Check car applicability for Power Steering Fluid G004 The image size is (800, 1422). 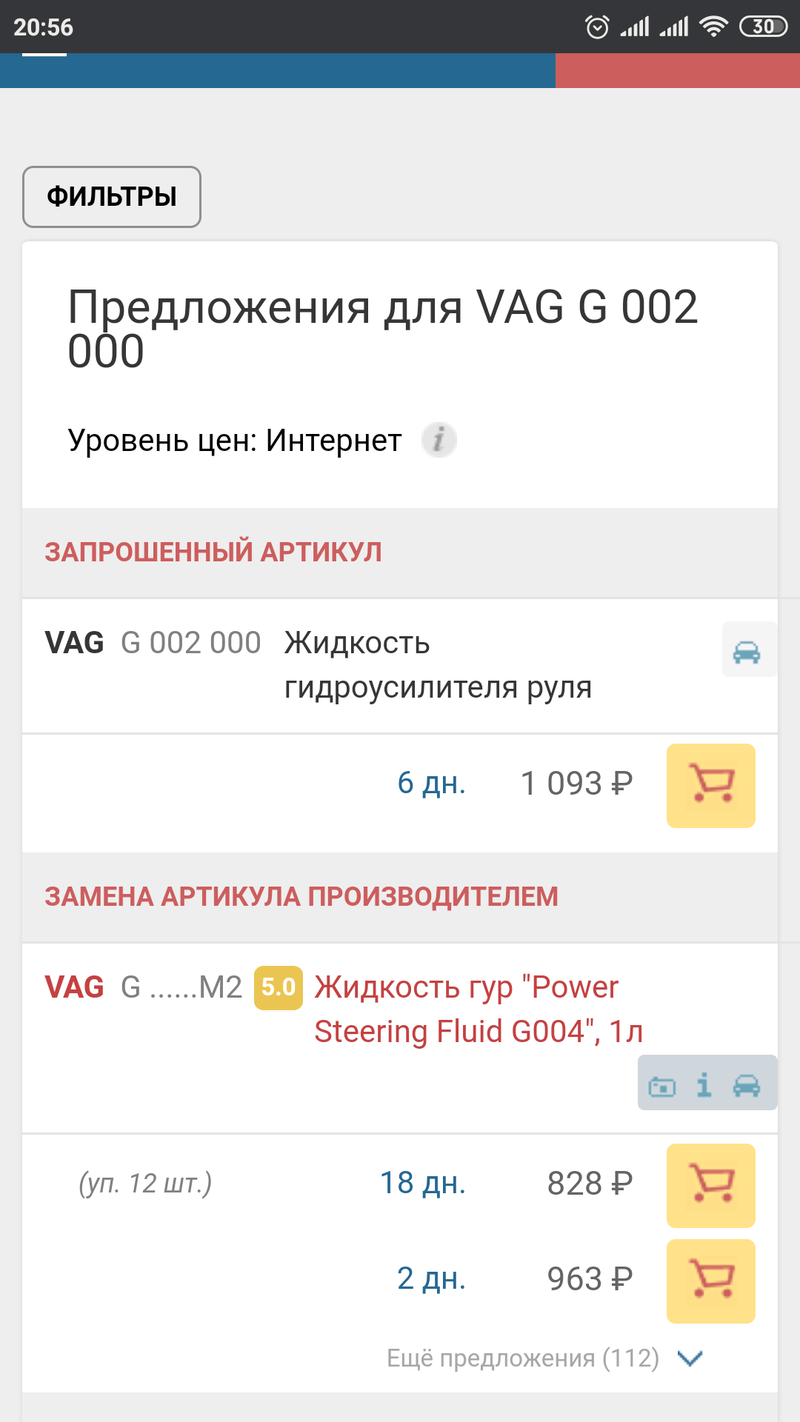[x=747, y=1085]
